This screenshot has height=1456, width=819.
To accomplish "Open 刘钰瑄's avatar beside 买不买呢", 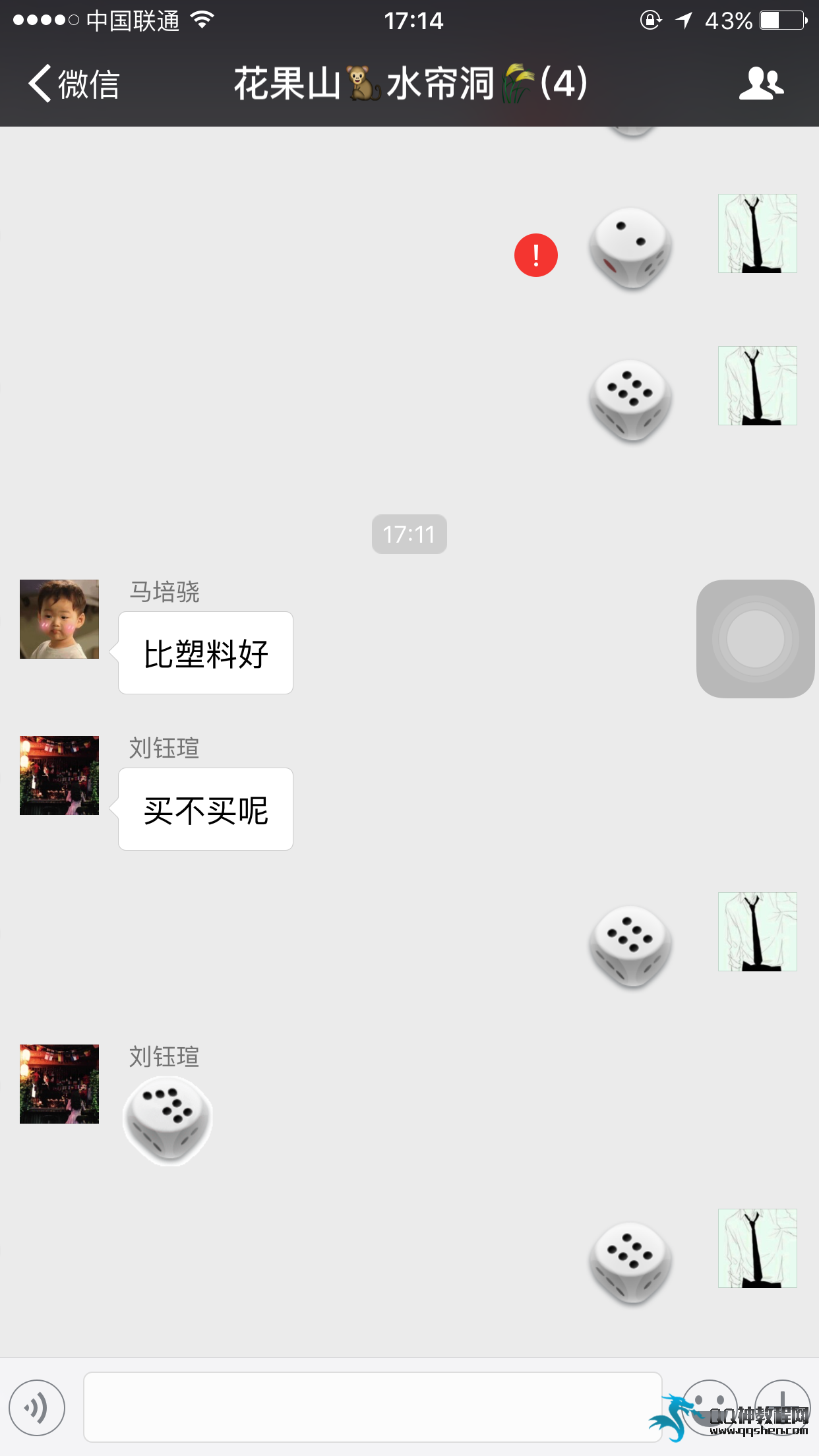I will (x=59, y=775).
